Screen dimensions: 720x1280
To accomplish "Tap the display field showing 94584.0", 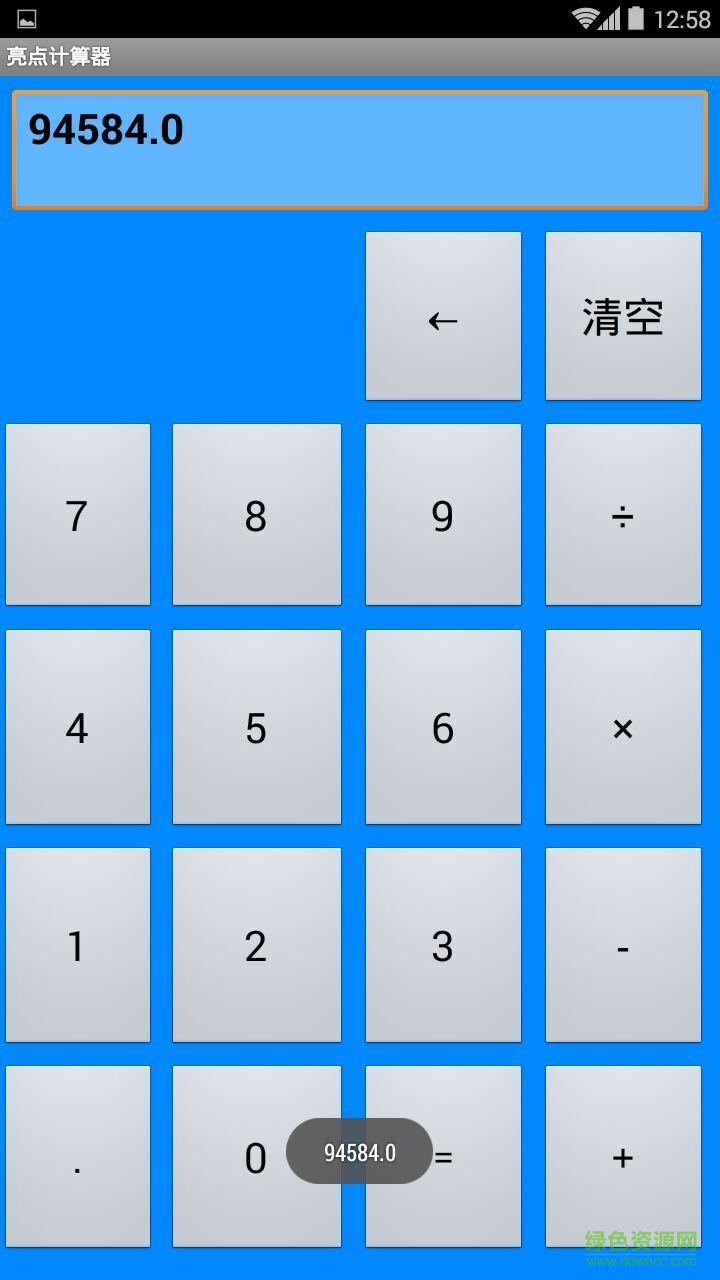I will pyautogui.click(x=360, y=150).
